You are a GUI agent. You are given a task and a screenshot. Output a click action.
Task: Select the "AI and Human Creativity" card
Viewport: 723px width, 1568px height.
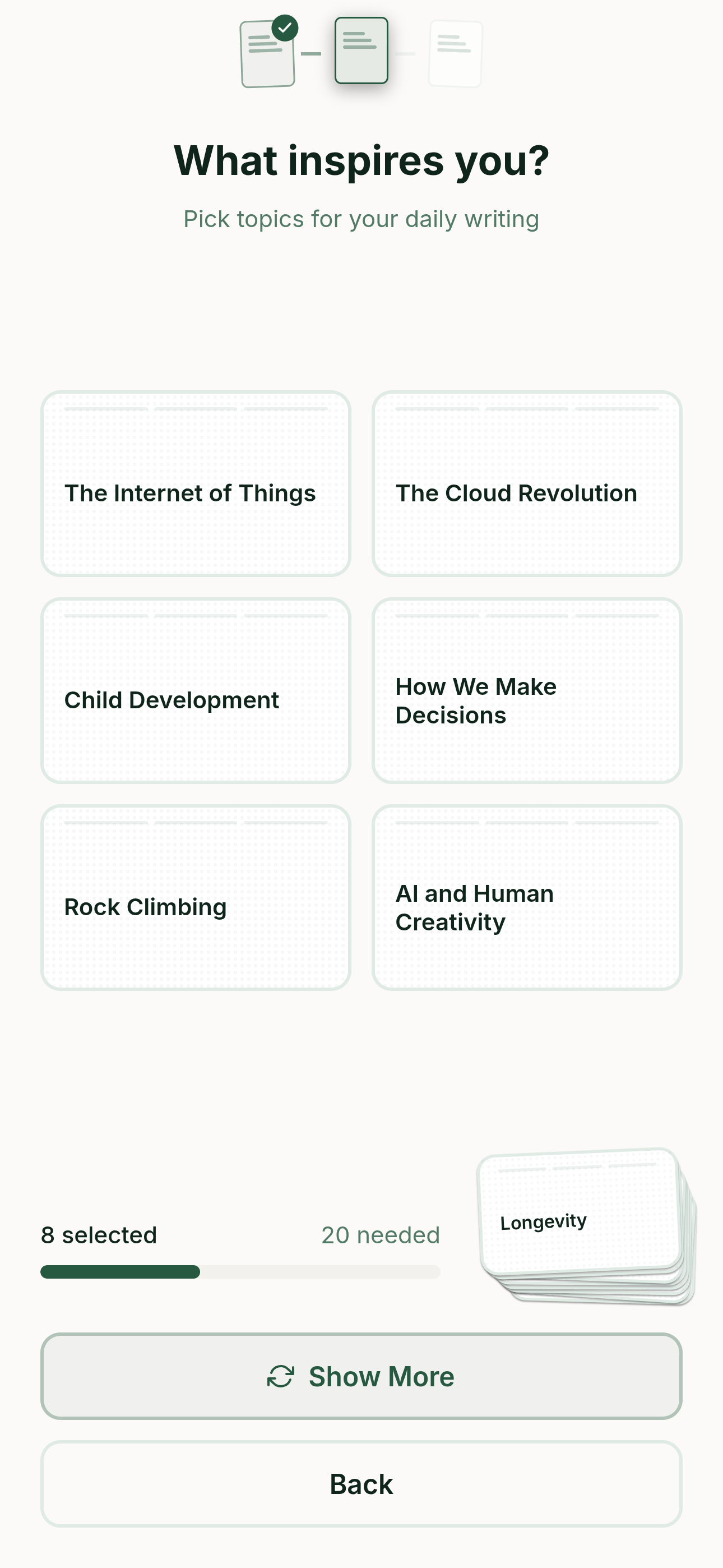(x=527, y=897)
